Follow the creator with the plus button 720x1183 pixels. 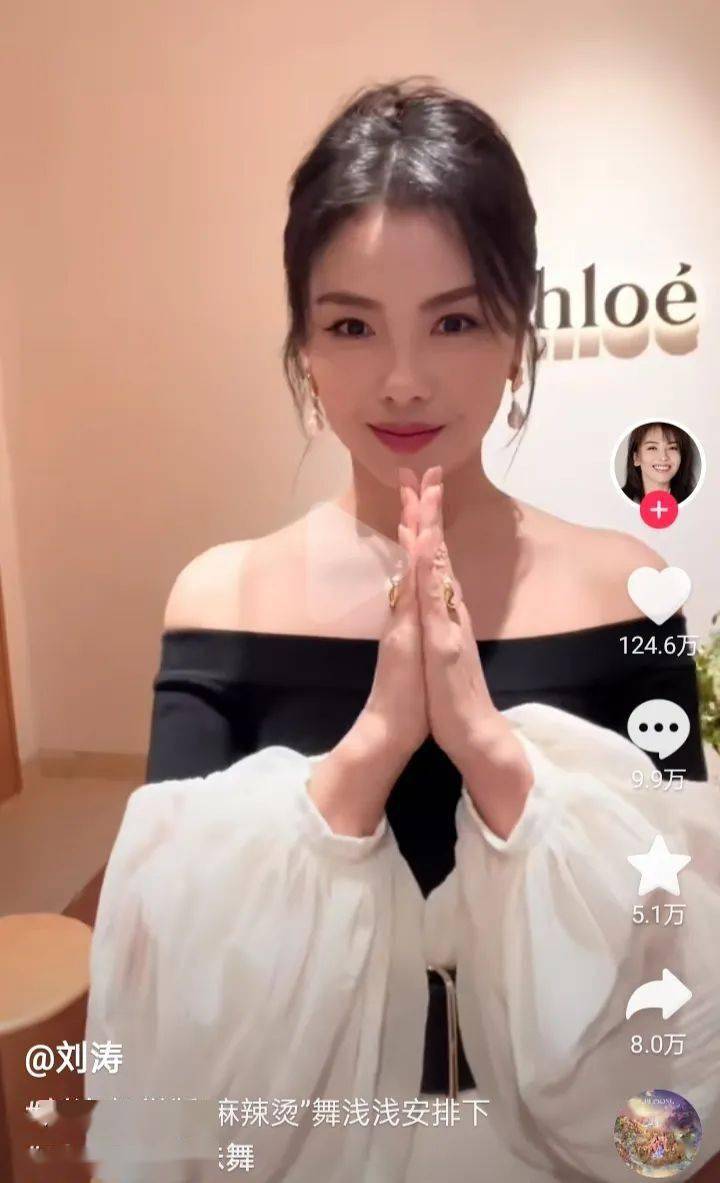(x=658, y=512)
